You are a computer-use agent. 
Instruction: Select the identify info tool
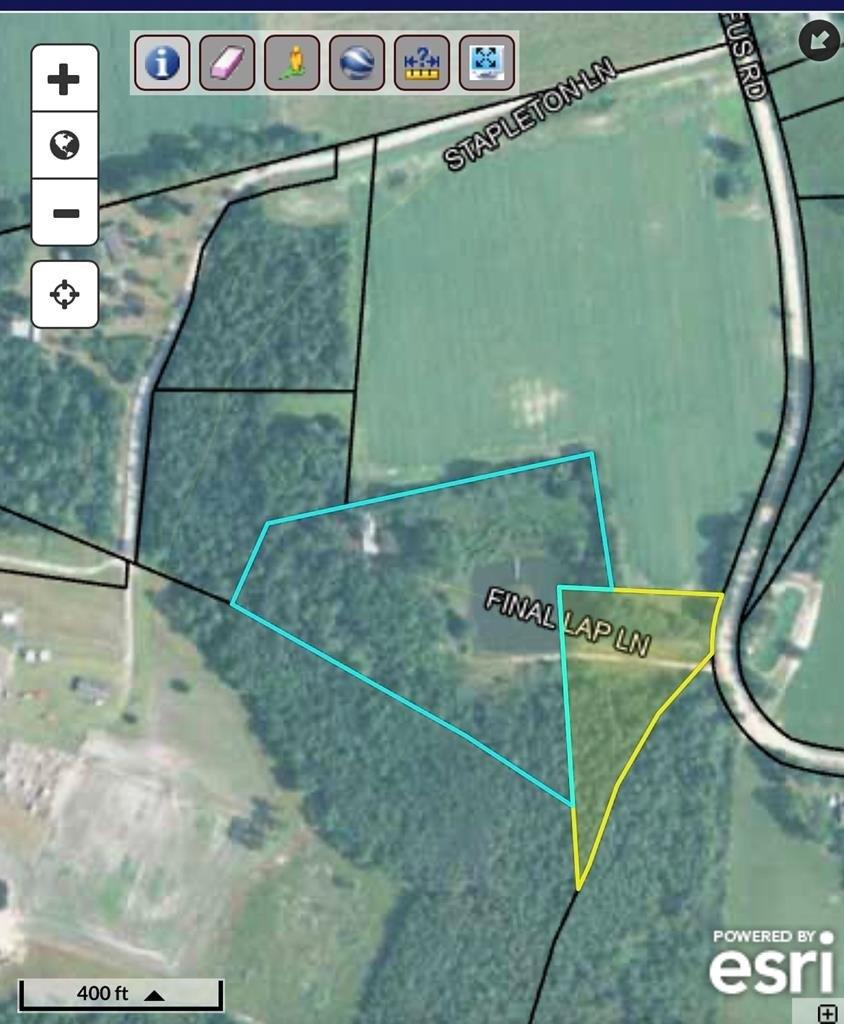[x=162, y=63]
